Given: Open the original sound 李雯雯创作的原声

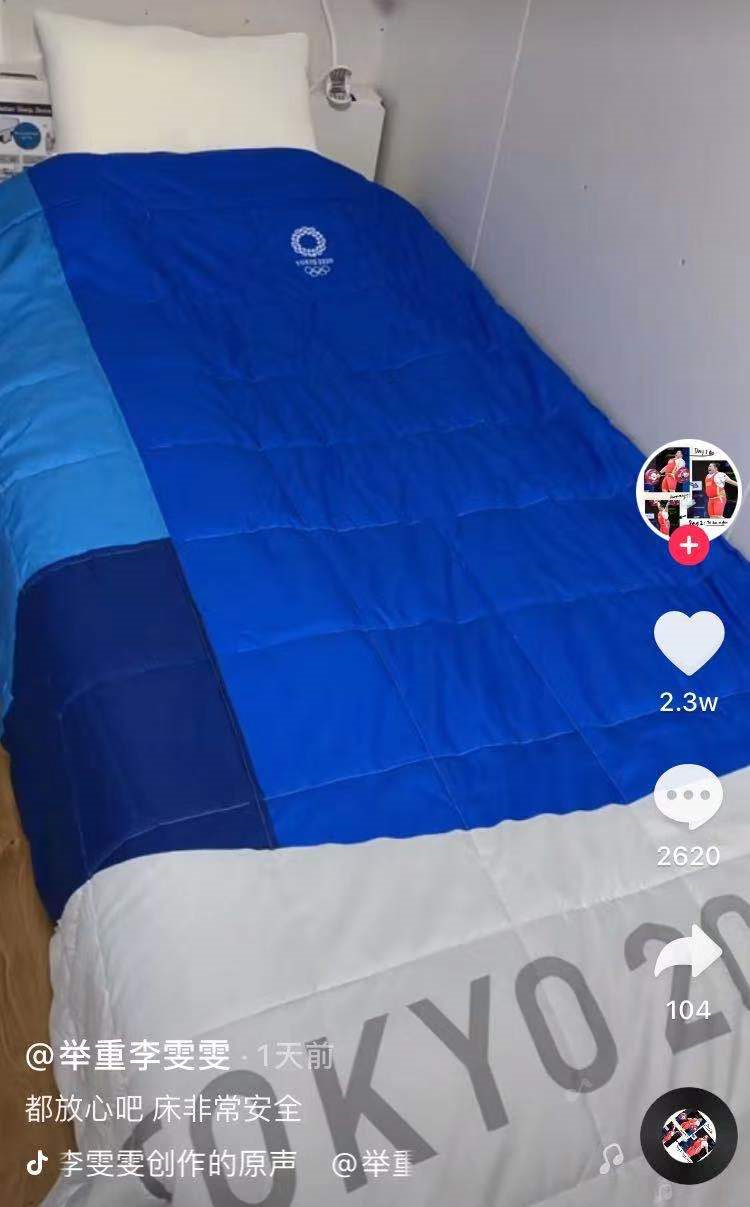Looking at the screenshot, I should (x=175, y=1163).
